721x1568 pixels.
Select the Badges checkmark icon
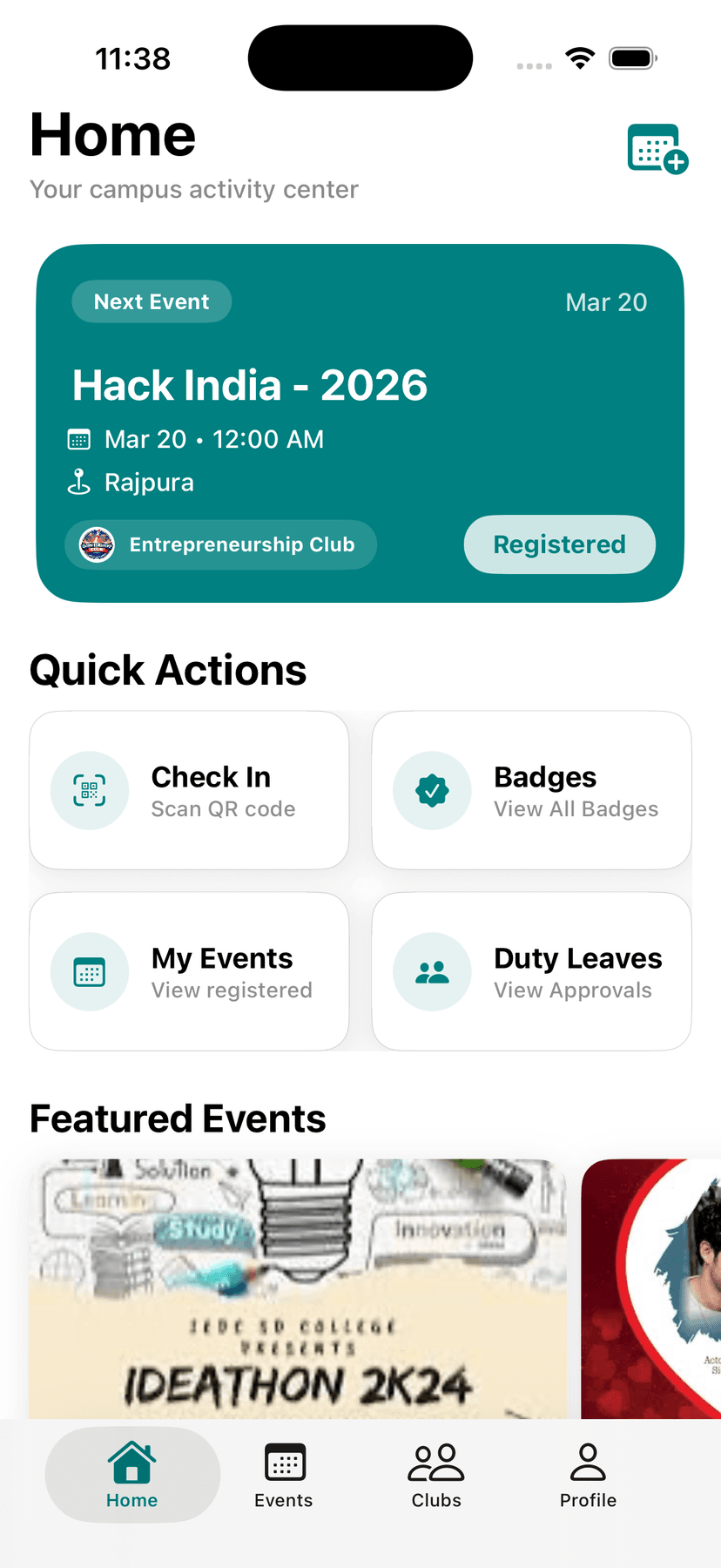(x=432, y=790)
